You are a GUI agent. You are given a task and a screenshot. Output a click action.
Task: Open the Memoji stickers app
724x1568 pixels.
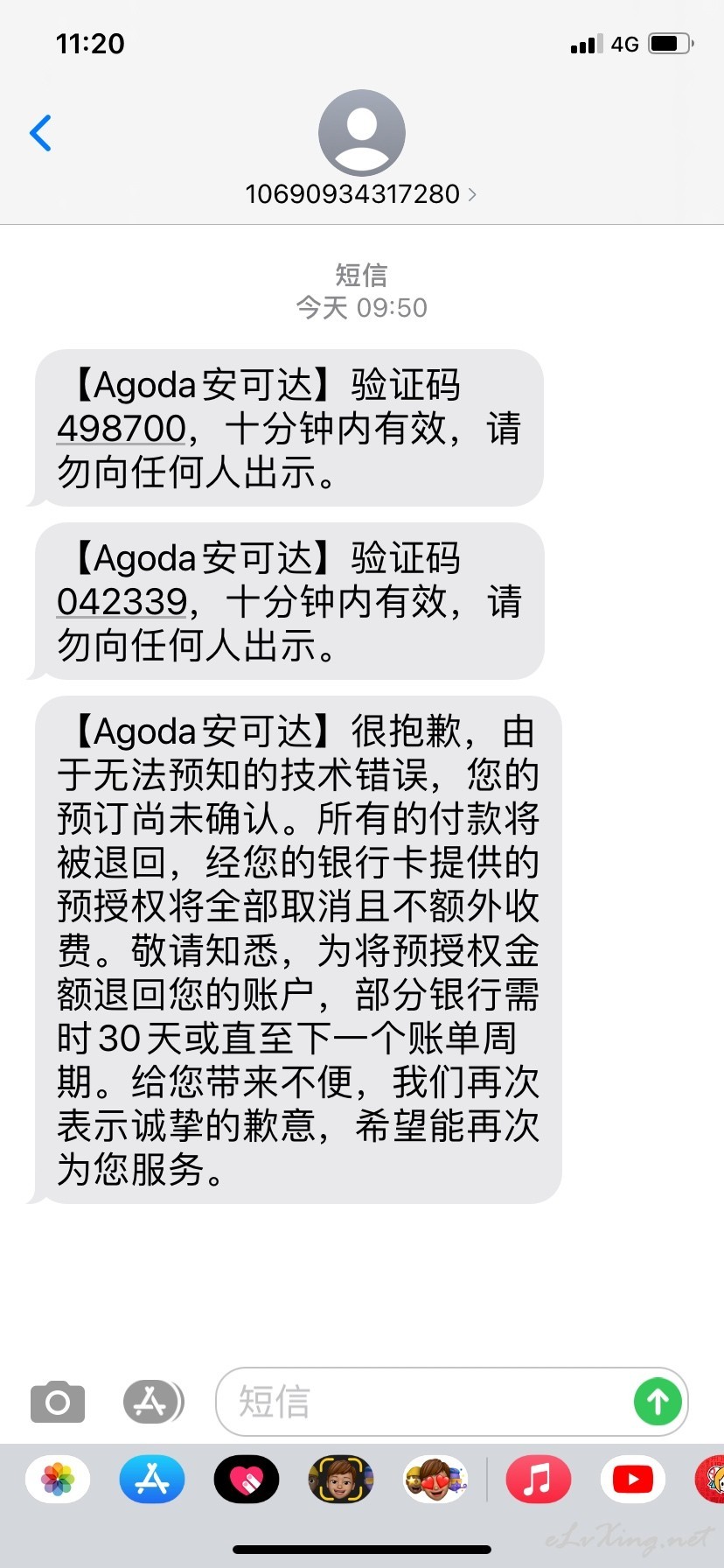pyautogui.click(x=435, y=1480)
